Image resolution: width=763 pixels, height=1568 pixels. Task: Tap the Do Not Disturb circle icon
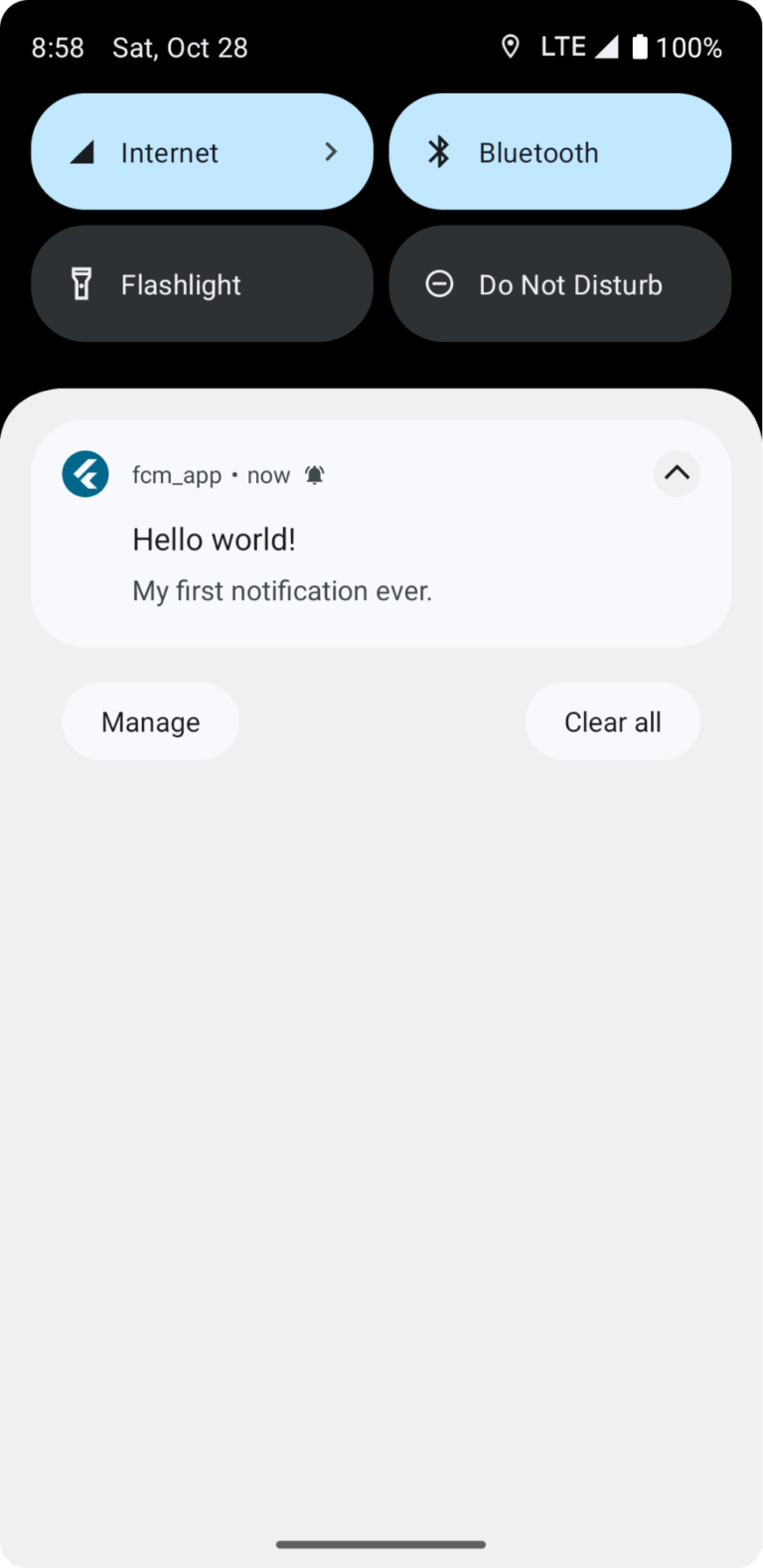click(438, 283)
